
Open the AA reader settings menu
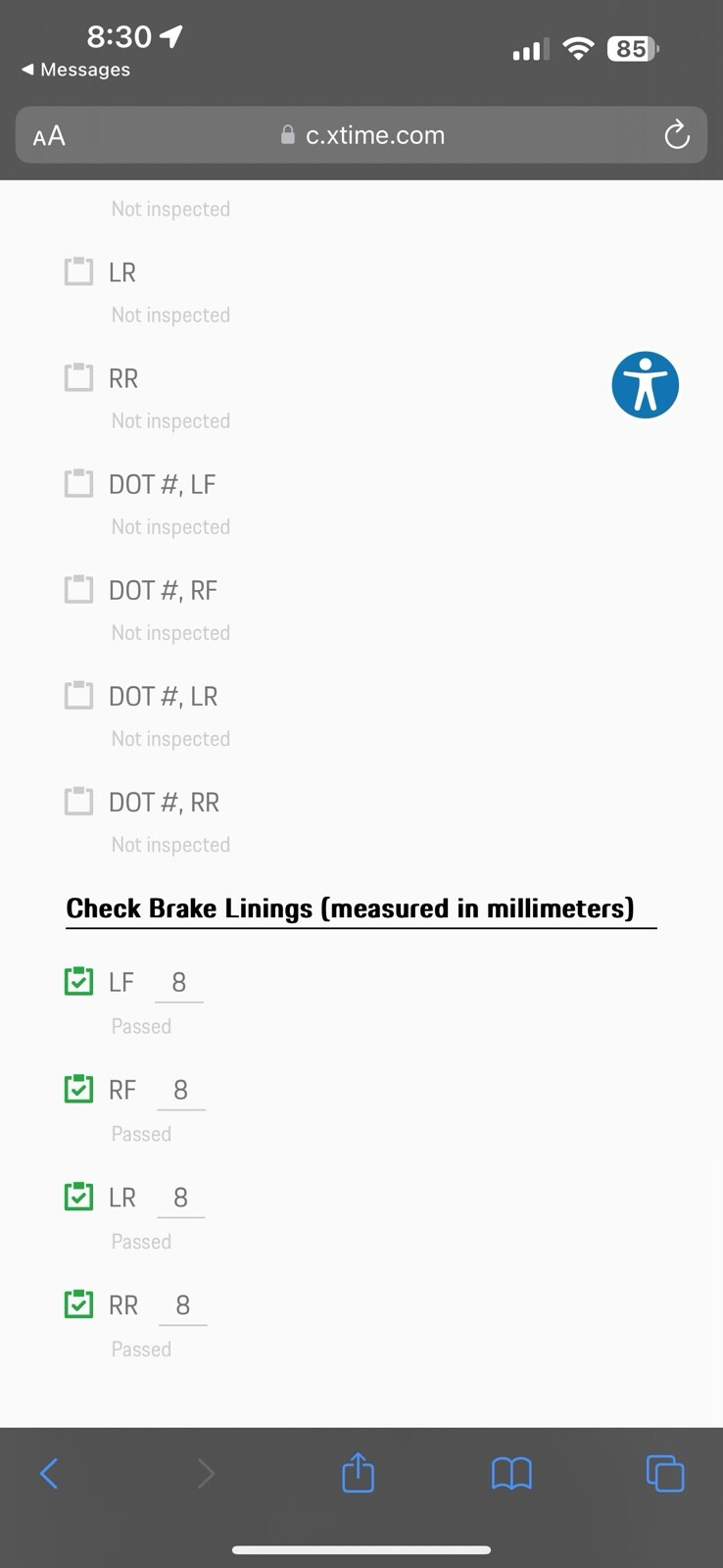click(x=49, y=135)
